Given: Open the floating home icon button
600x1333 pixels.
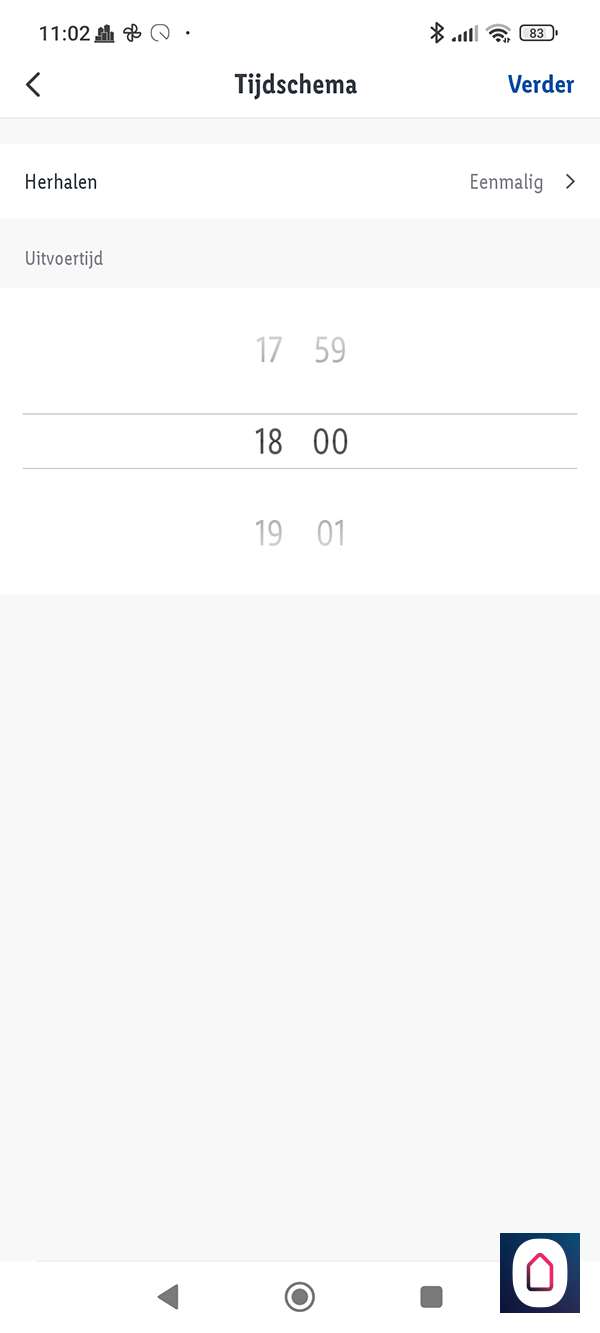Looking at the screenshot, I should [x=540, y=1273].
